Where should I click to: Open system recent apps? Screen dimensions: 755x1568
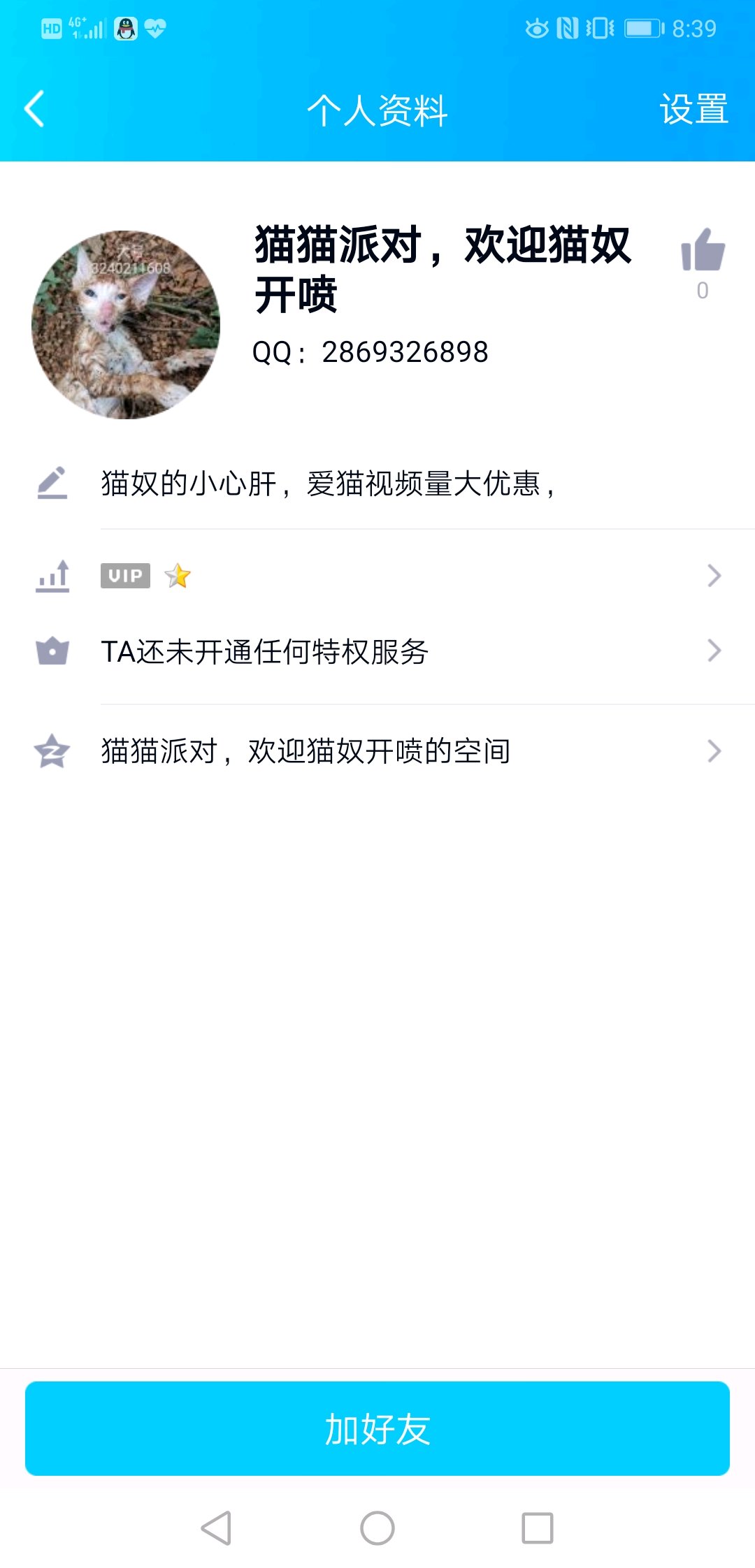tap(538, 1528)
